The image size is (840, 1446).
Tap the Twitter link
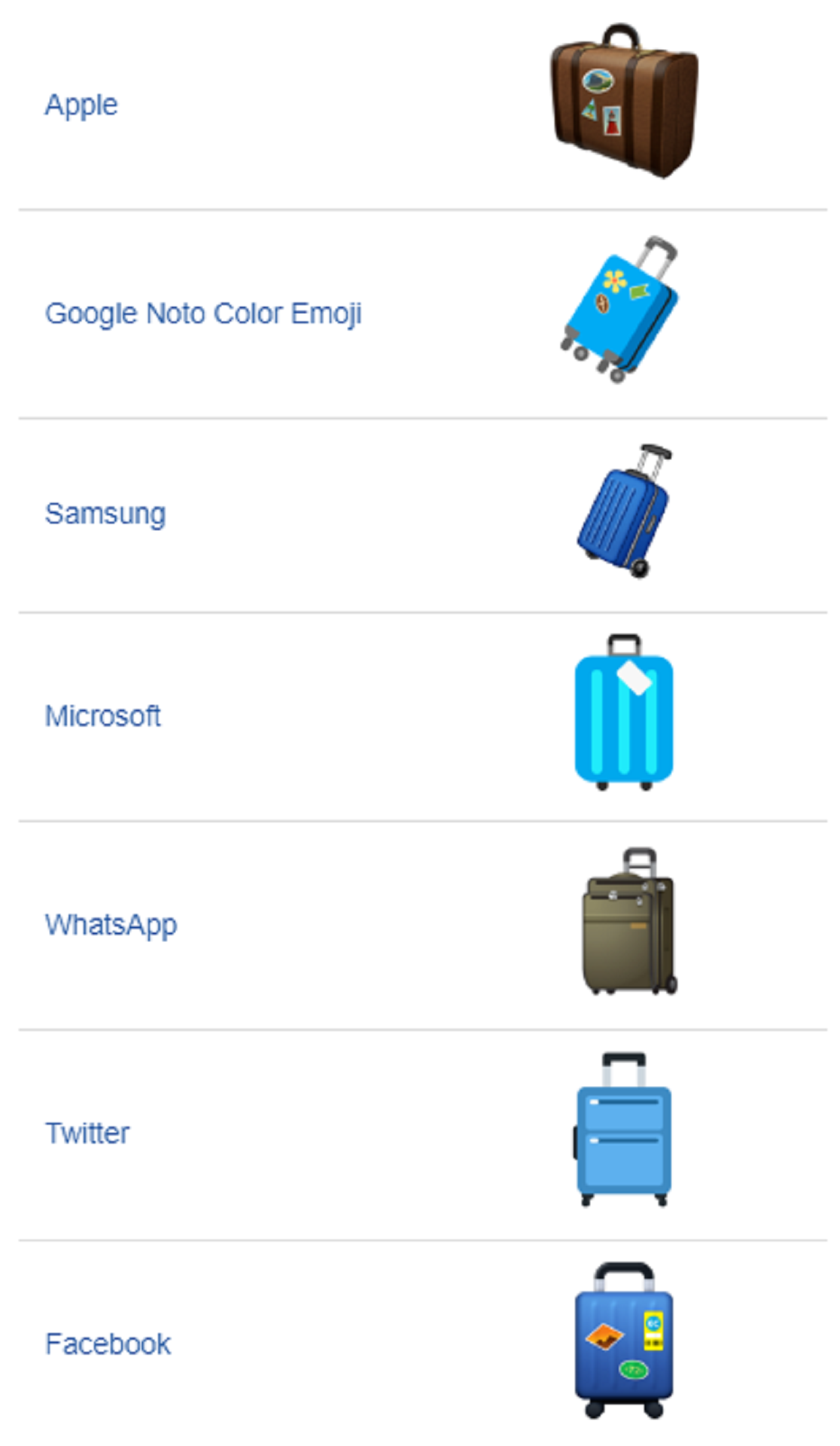[87, 1133]
